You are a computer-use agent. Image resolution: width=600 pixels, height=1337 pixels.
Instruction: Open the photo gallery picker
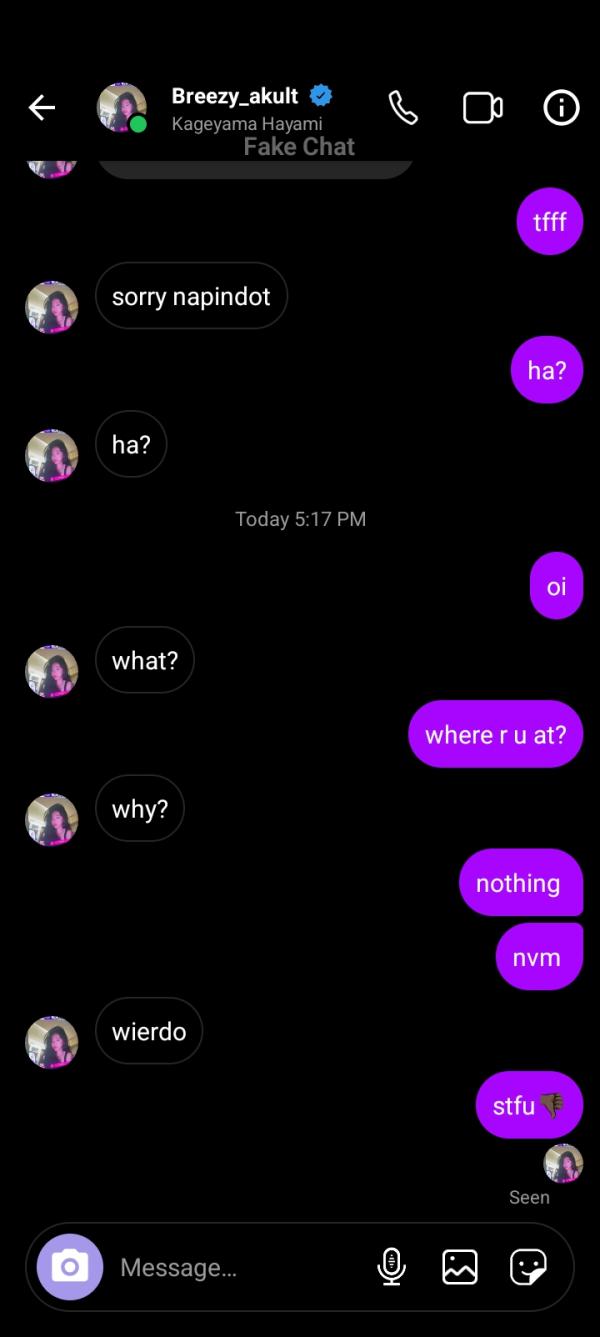coord(460,1267)
